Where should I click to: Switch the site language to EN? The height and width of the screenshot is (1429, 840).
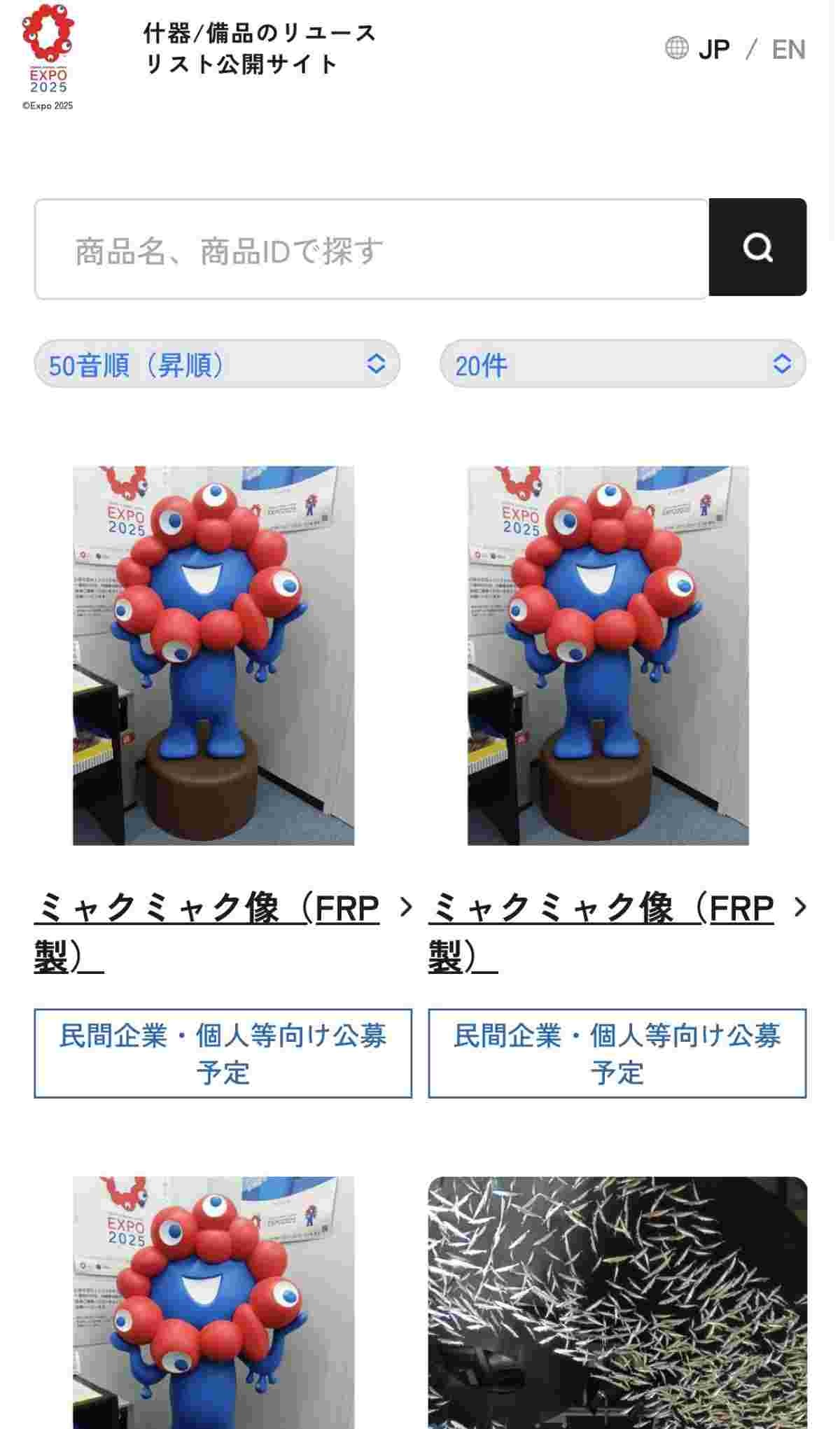(788, 50)
